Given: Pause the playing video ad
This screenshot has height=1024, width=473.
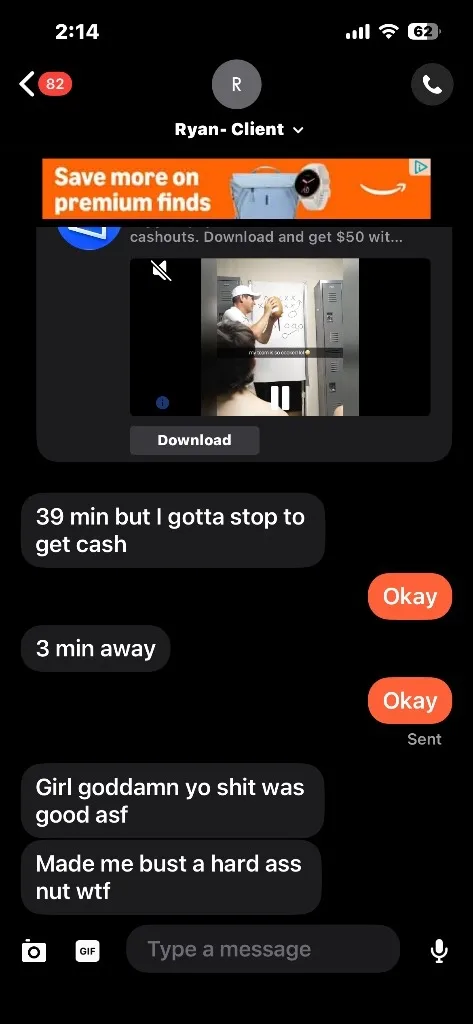Looking at the screenshot, I should click(280, 396).
